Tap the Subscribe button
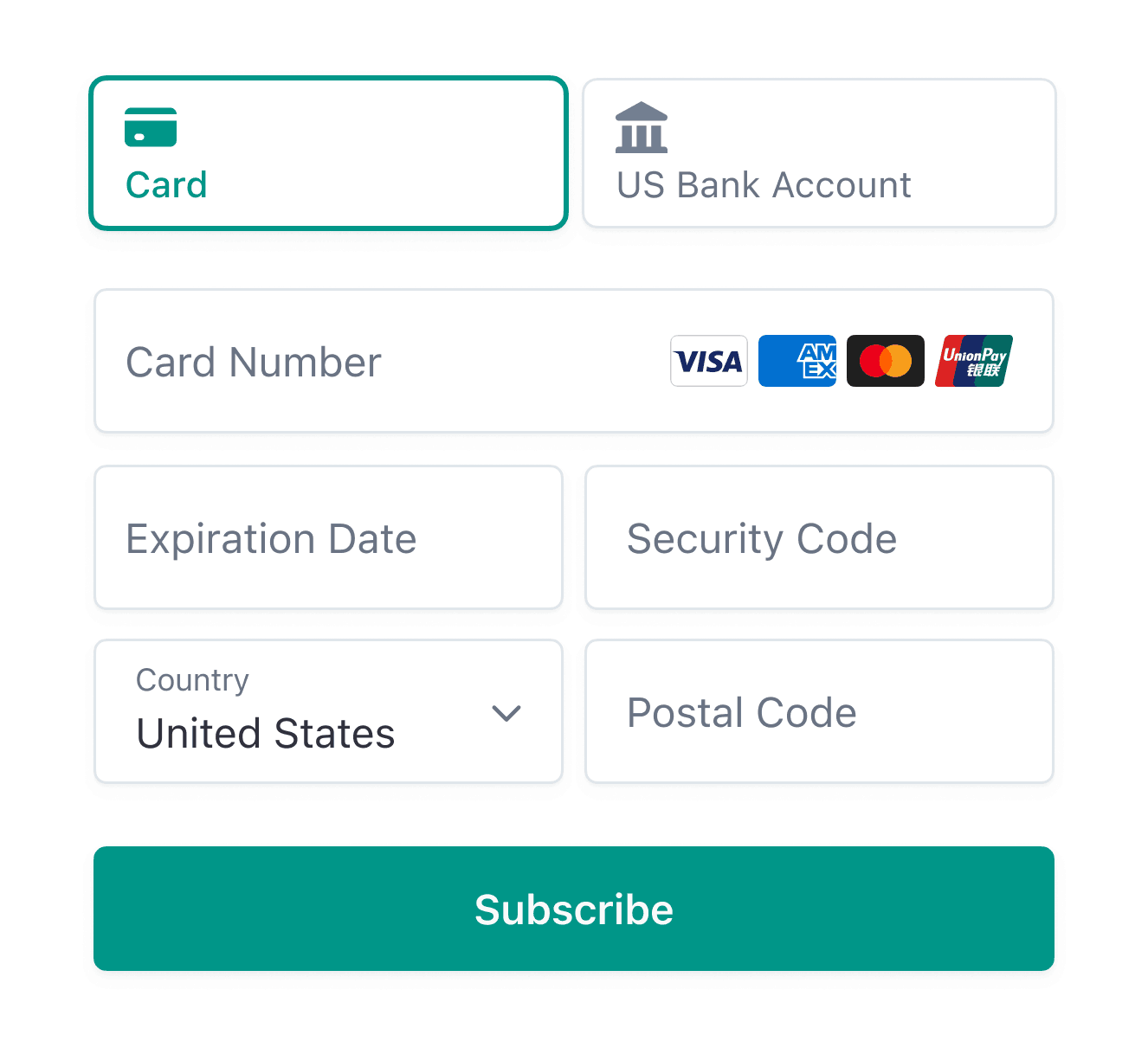 (x=573, y=909)
